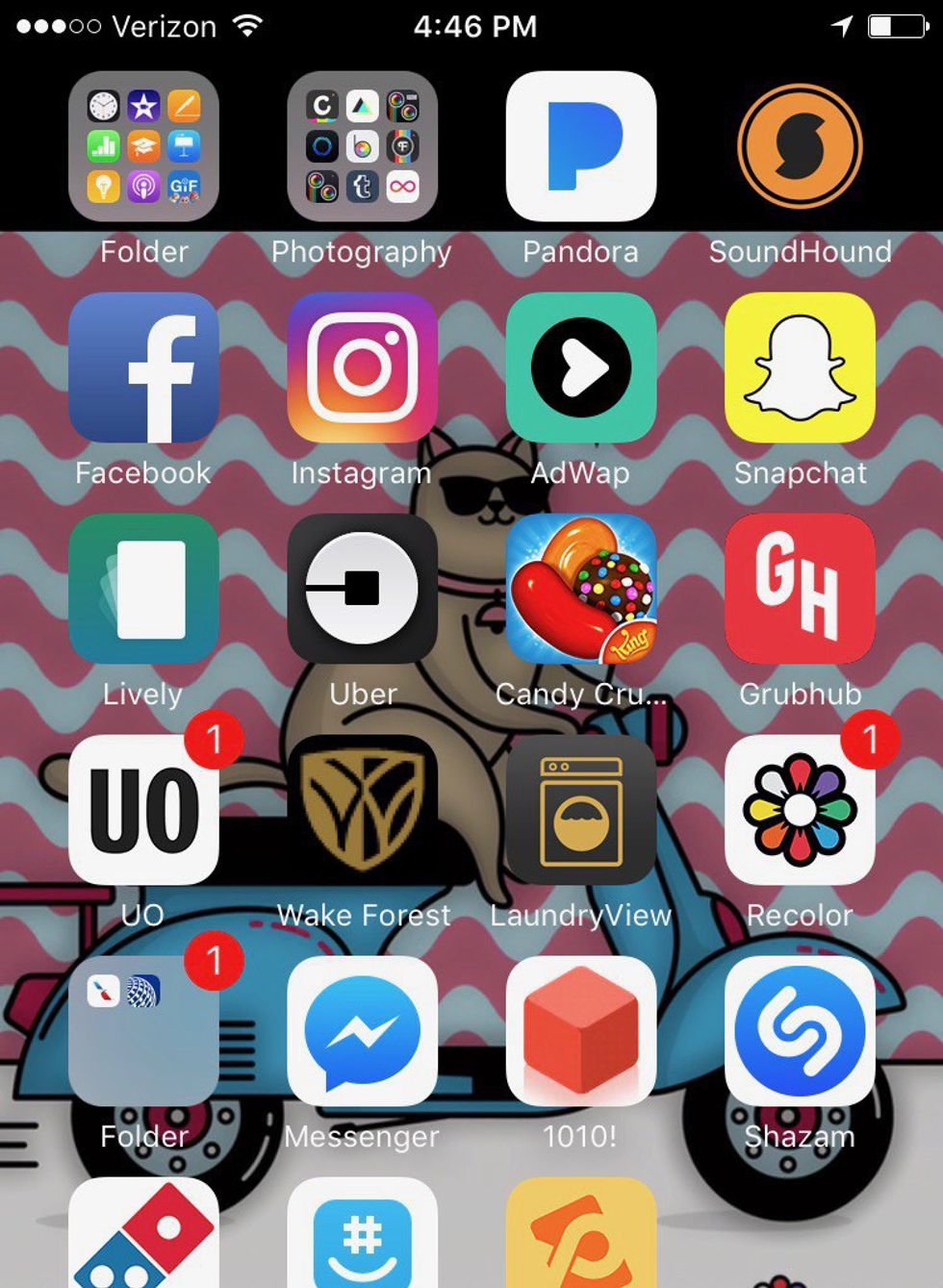Open Messenger

click(362, 1032)
